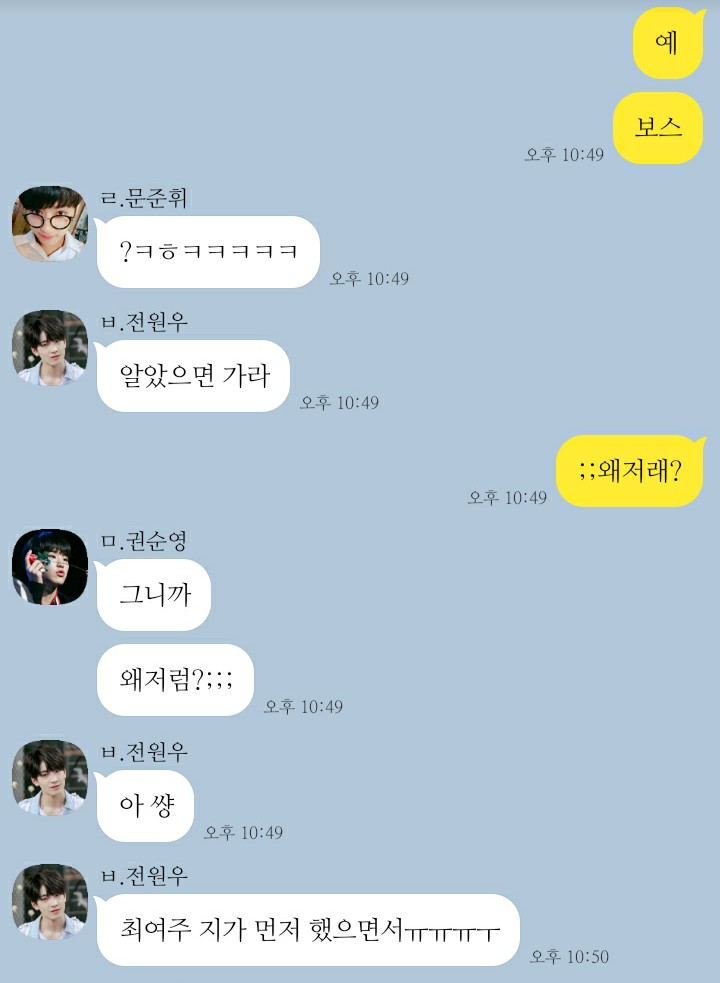Open 전원우's avatar beside '알았으면 가라' message
Screen dimensions: 720x983
[50, 348]
